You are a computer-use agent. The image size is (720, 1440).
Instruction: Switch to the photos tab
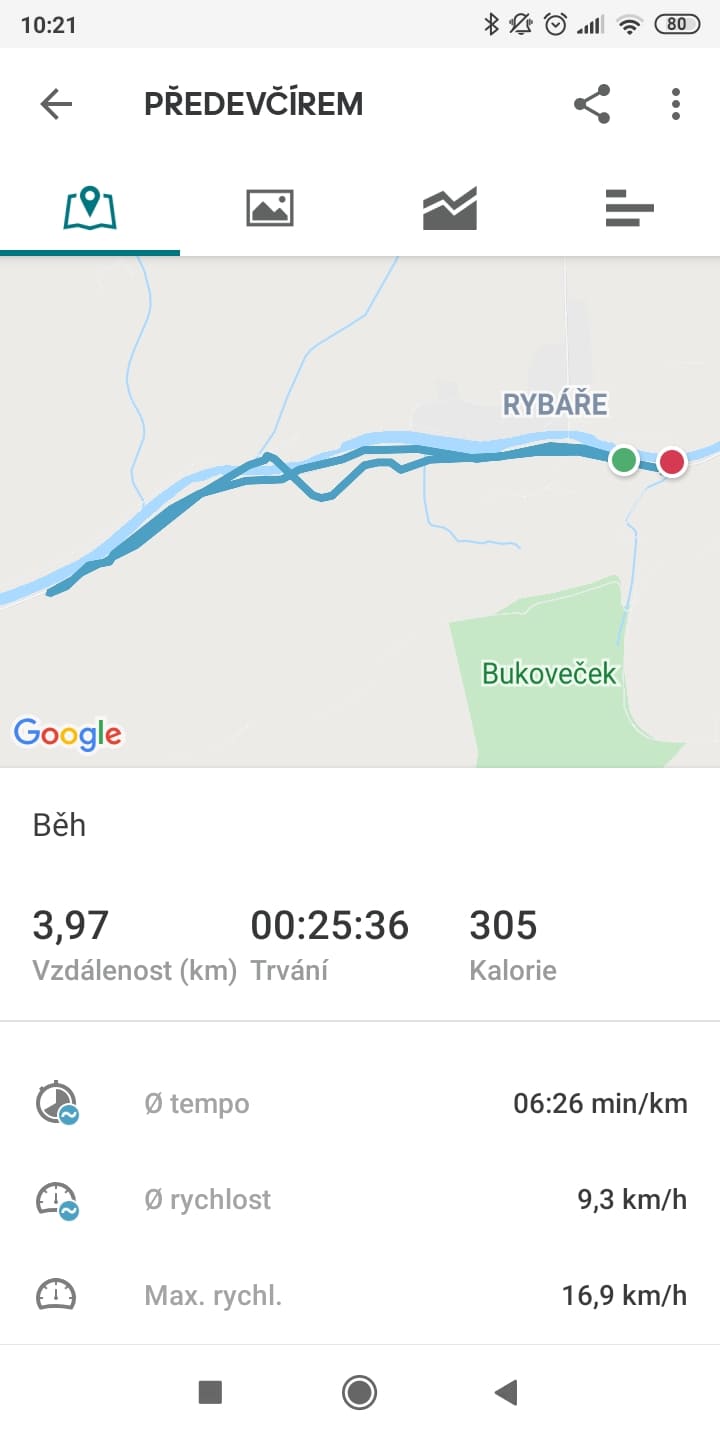coord(270,208)
